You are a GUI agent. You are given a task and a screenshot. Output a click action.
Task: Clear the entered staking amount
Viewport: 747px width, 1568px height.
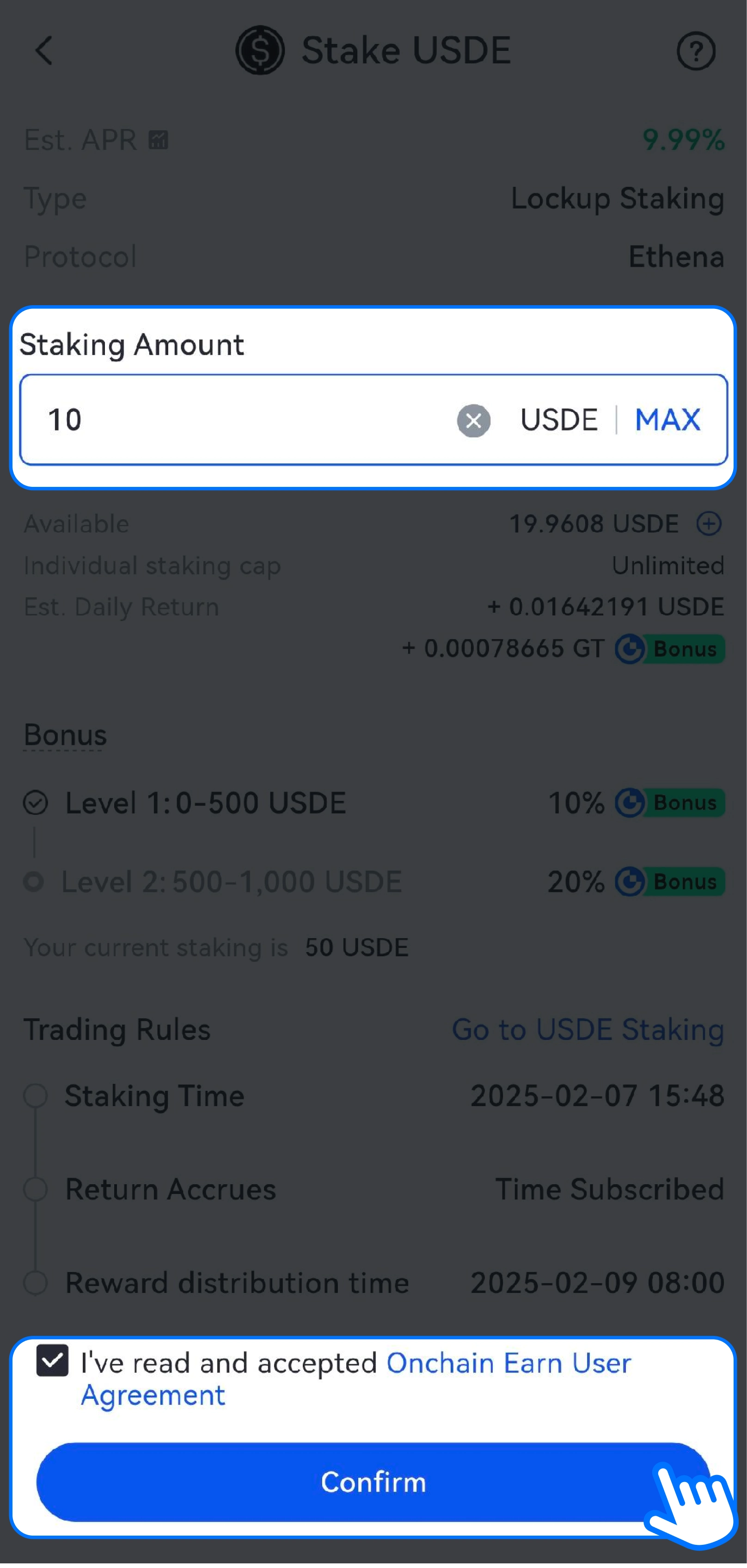coord(473,421)
